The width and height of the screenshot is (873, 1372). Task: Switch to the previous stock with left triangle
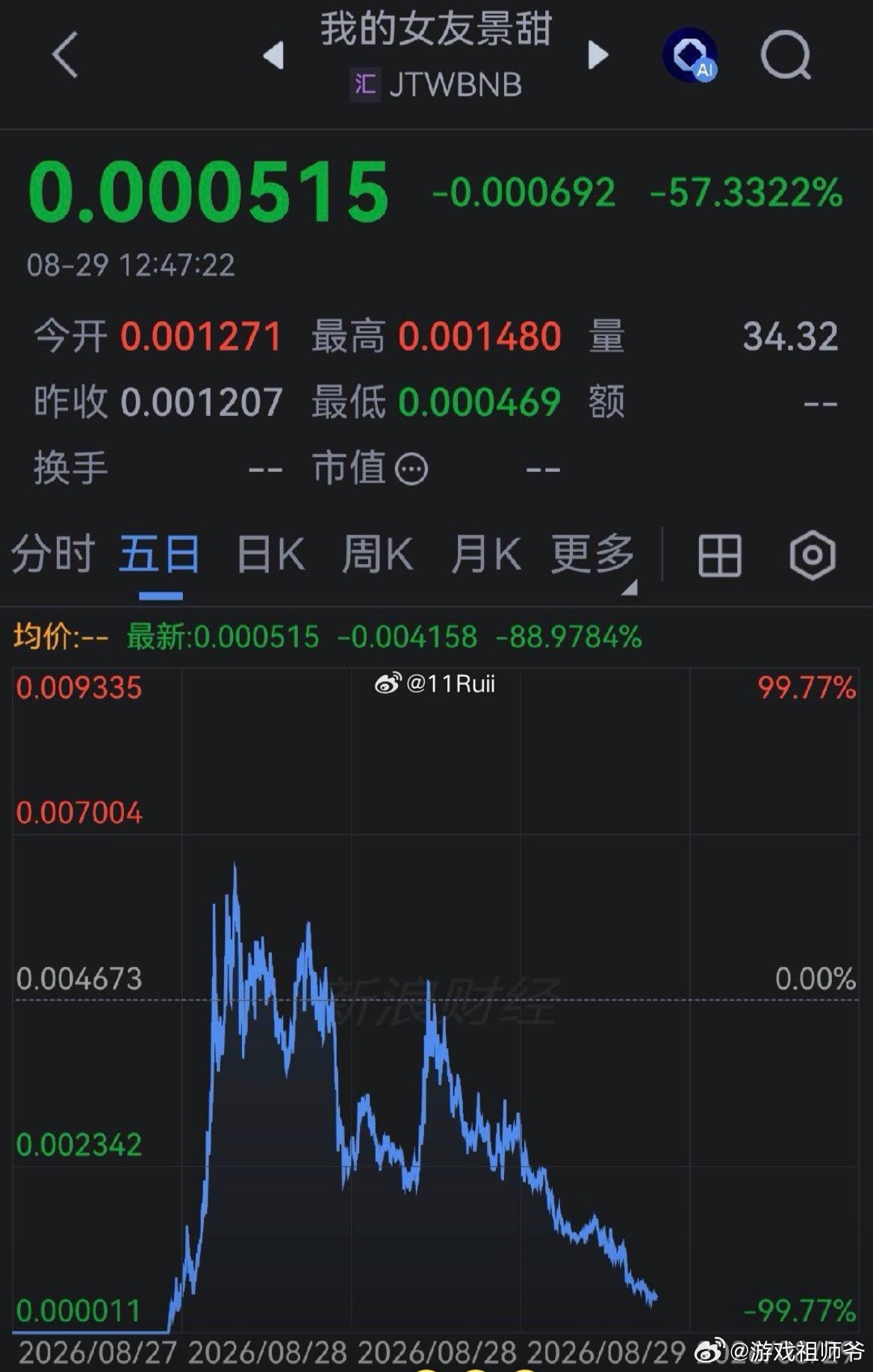274,55
